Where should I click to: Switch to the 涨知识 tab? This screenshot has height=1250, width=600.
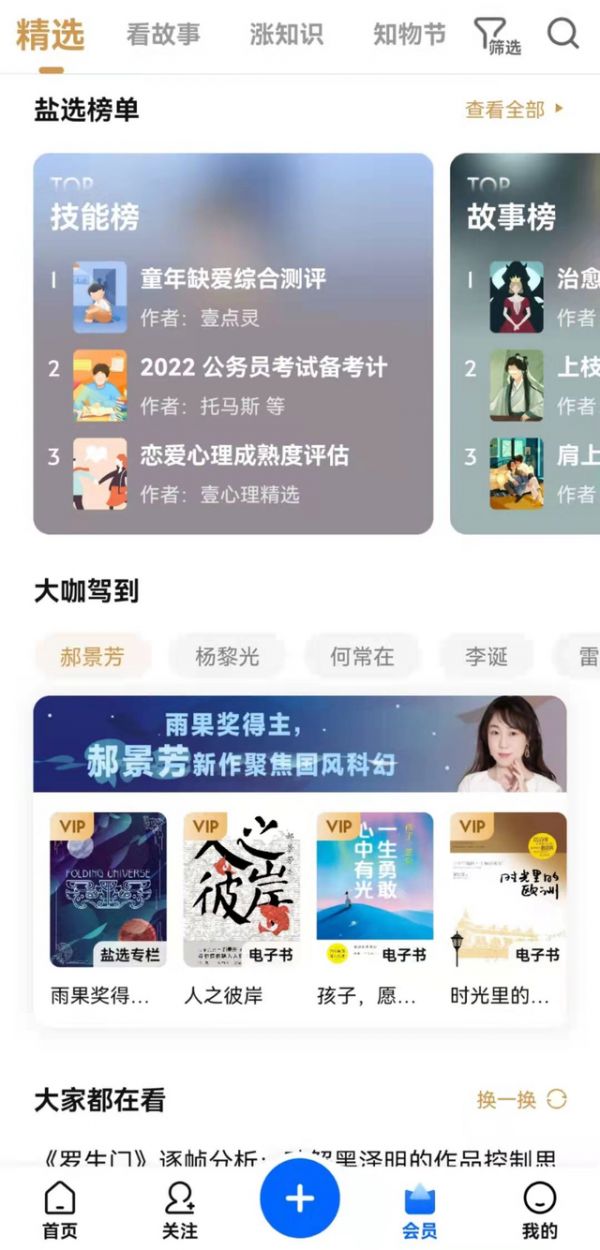pyautogui.click(x=286, y=35)
